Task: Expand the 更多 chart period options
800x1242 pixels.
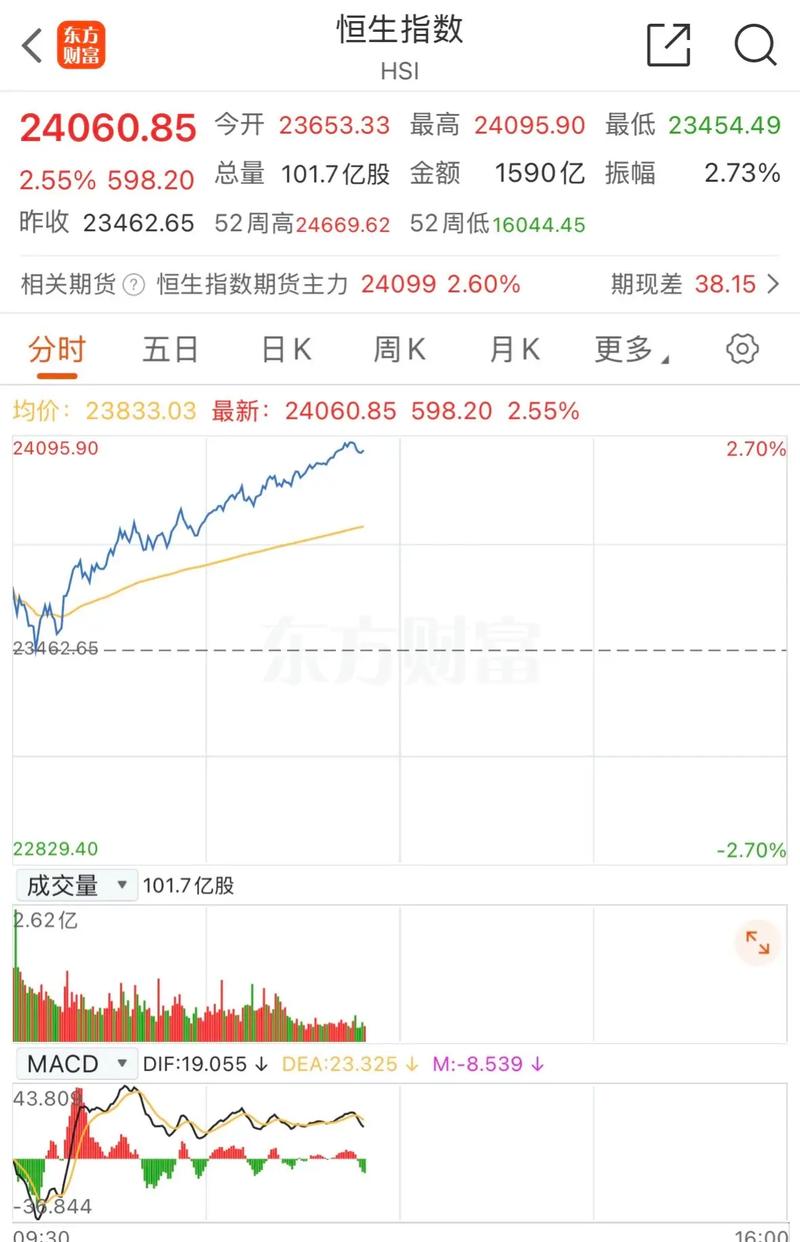Action: (x=631, y=349)
